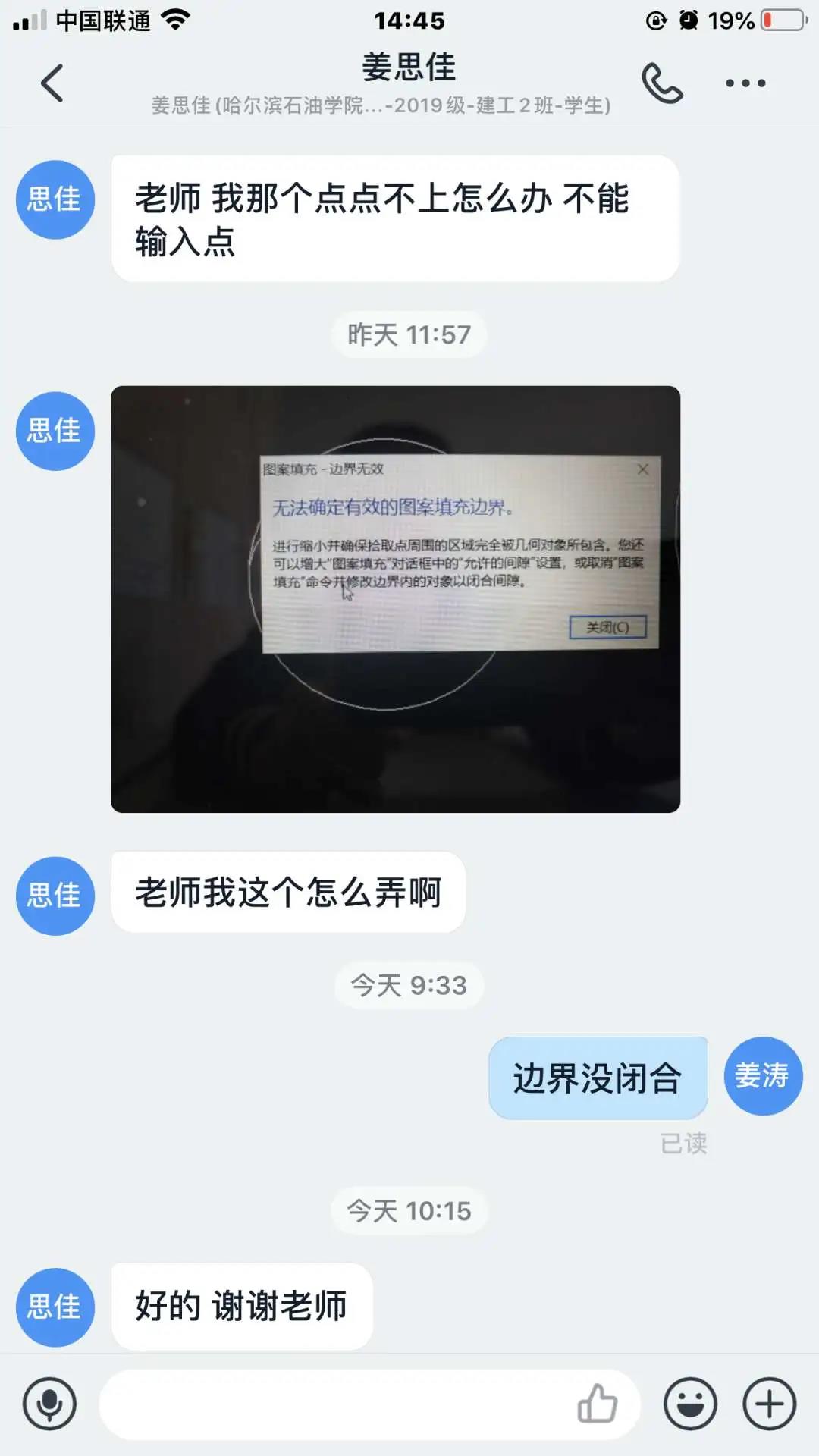This screenshot has height=1456, width=819.
Task: Go back to the chat list
Action: 52,83
